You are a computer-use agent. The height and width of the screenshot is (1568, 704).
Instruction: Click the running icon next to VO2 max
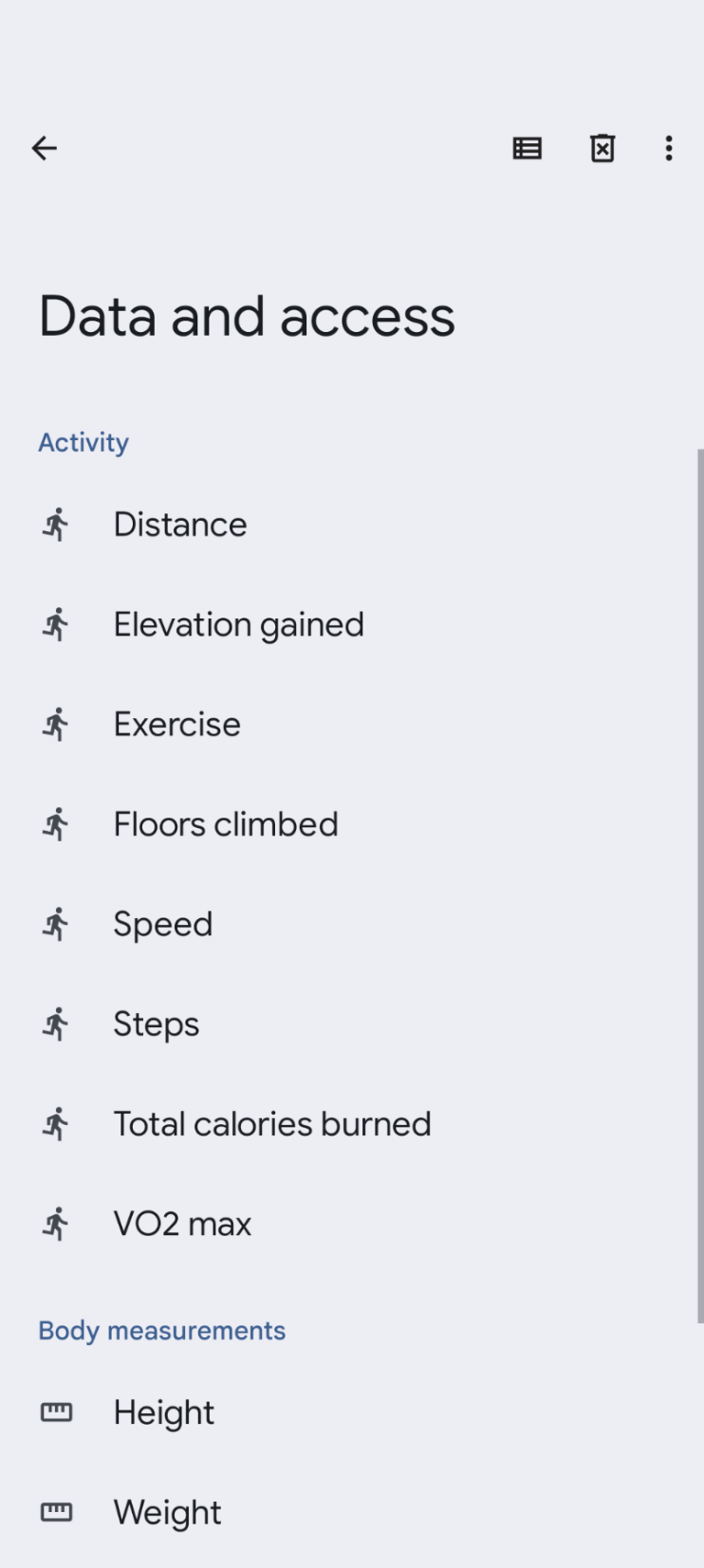point(55,1223)
